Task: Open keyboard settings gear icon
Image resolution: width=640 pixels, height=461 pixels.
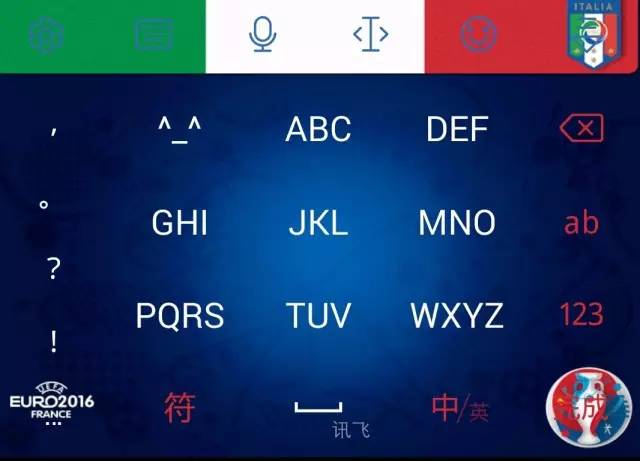Action: pos(44,36)
